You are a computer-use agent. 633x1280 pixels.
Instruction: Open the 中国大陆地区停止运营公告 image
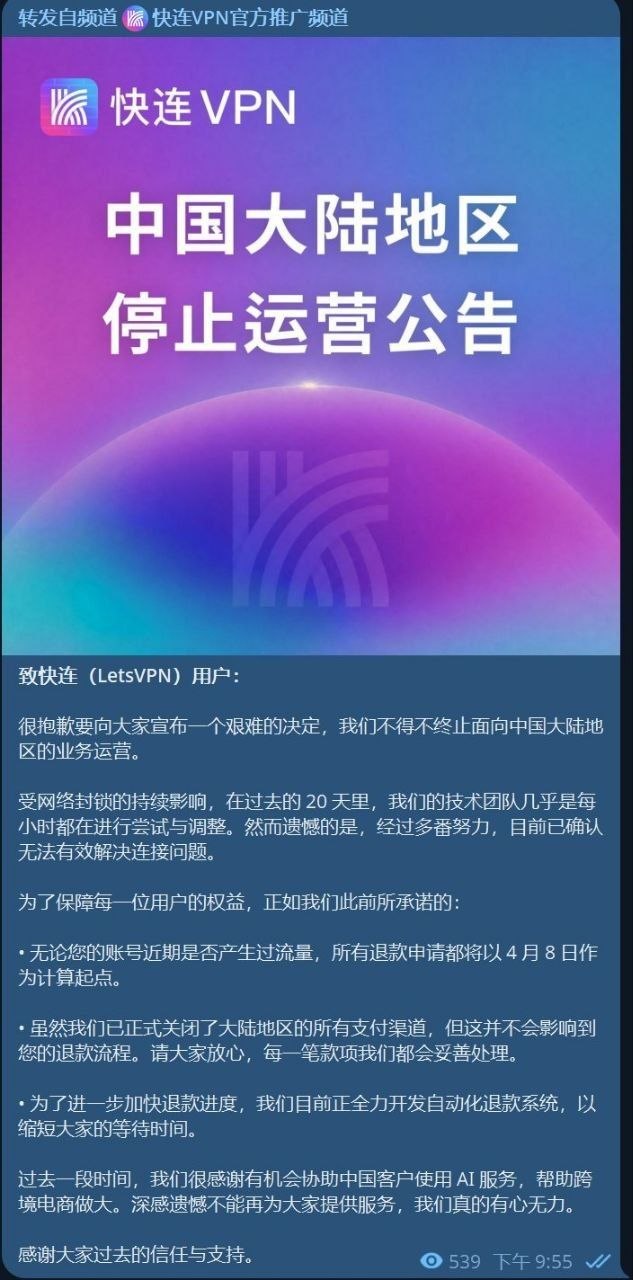[x=311, y=346]
